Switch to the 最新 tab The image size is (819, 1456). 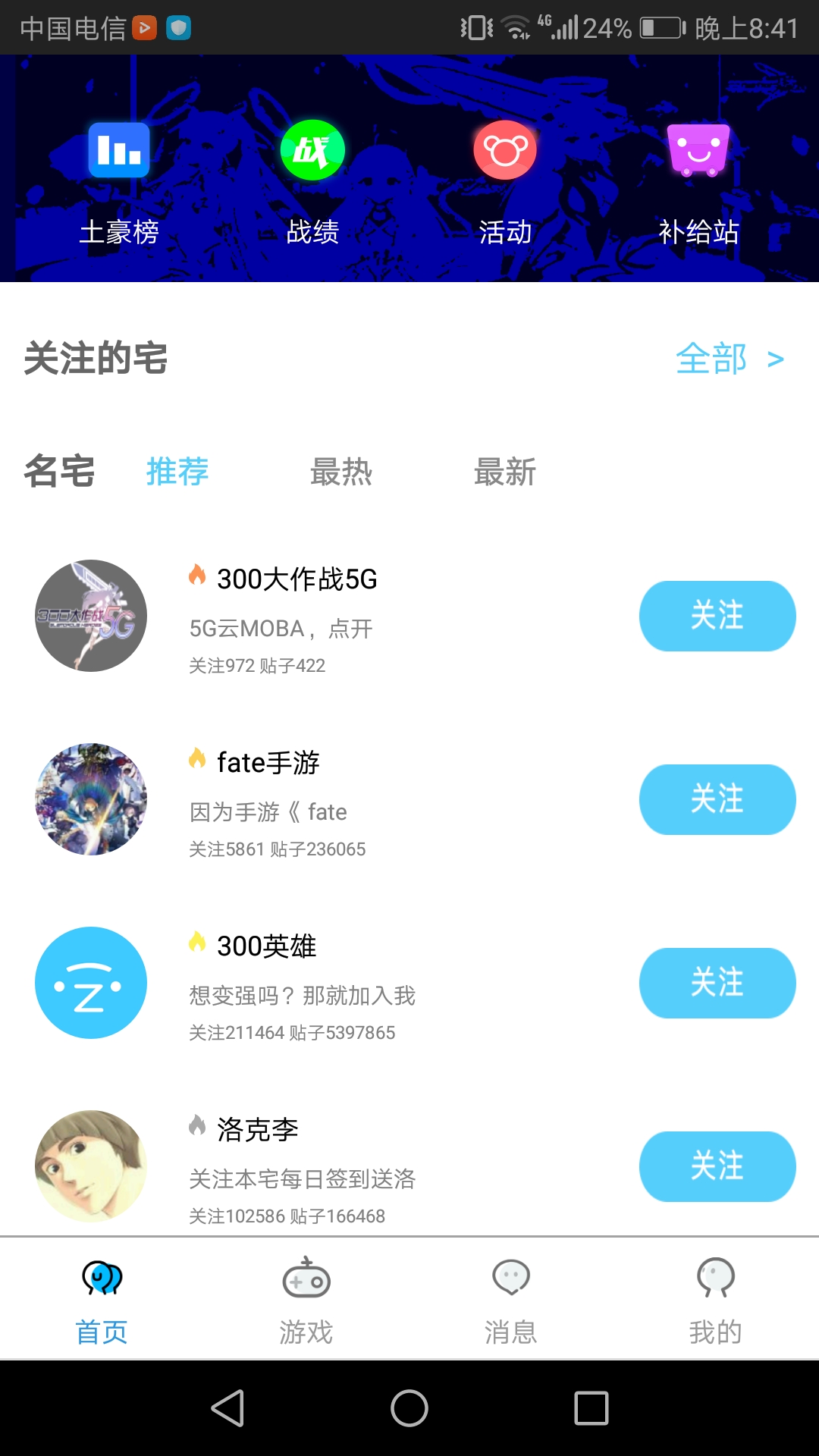tap(505, 472)
